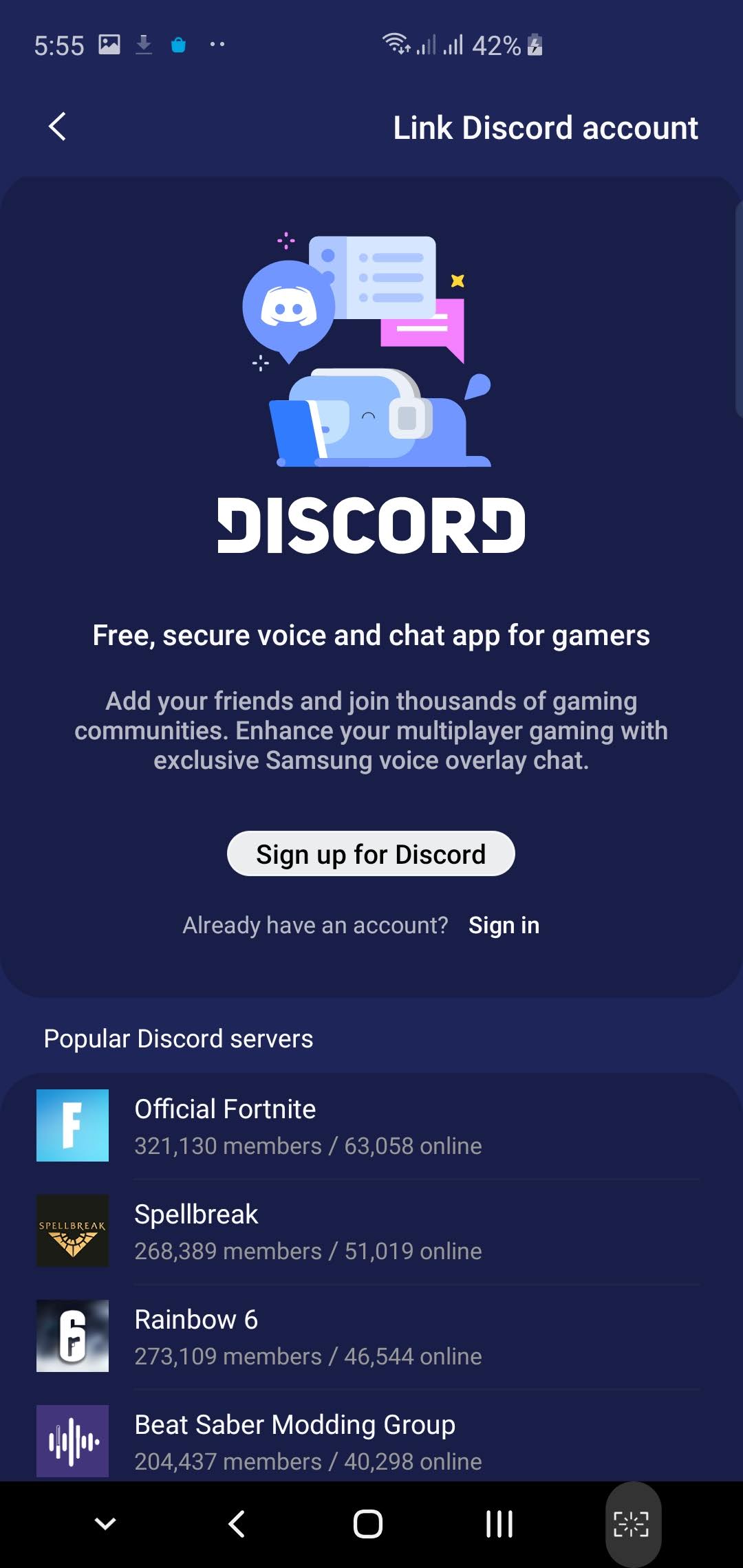Tap the download notification icon in status bar
The height and width of the screenshot is (1568, 743).
(x=144, y=44)
